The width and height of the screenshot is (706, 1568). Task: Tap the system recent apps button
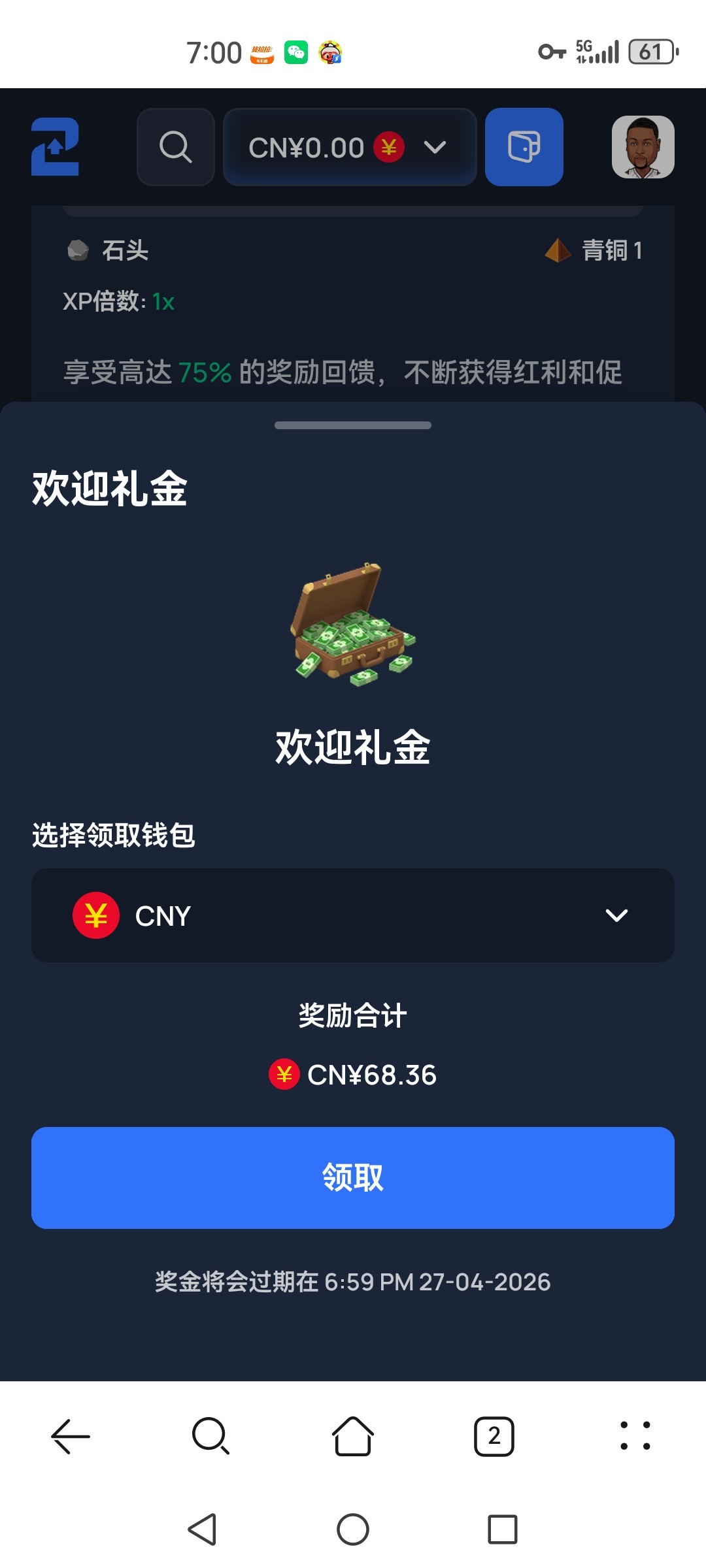coord(502,1529)
